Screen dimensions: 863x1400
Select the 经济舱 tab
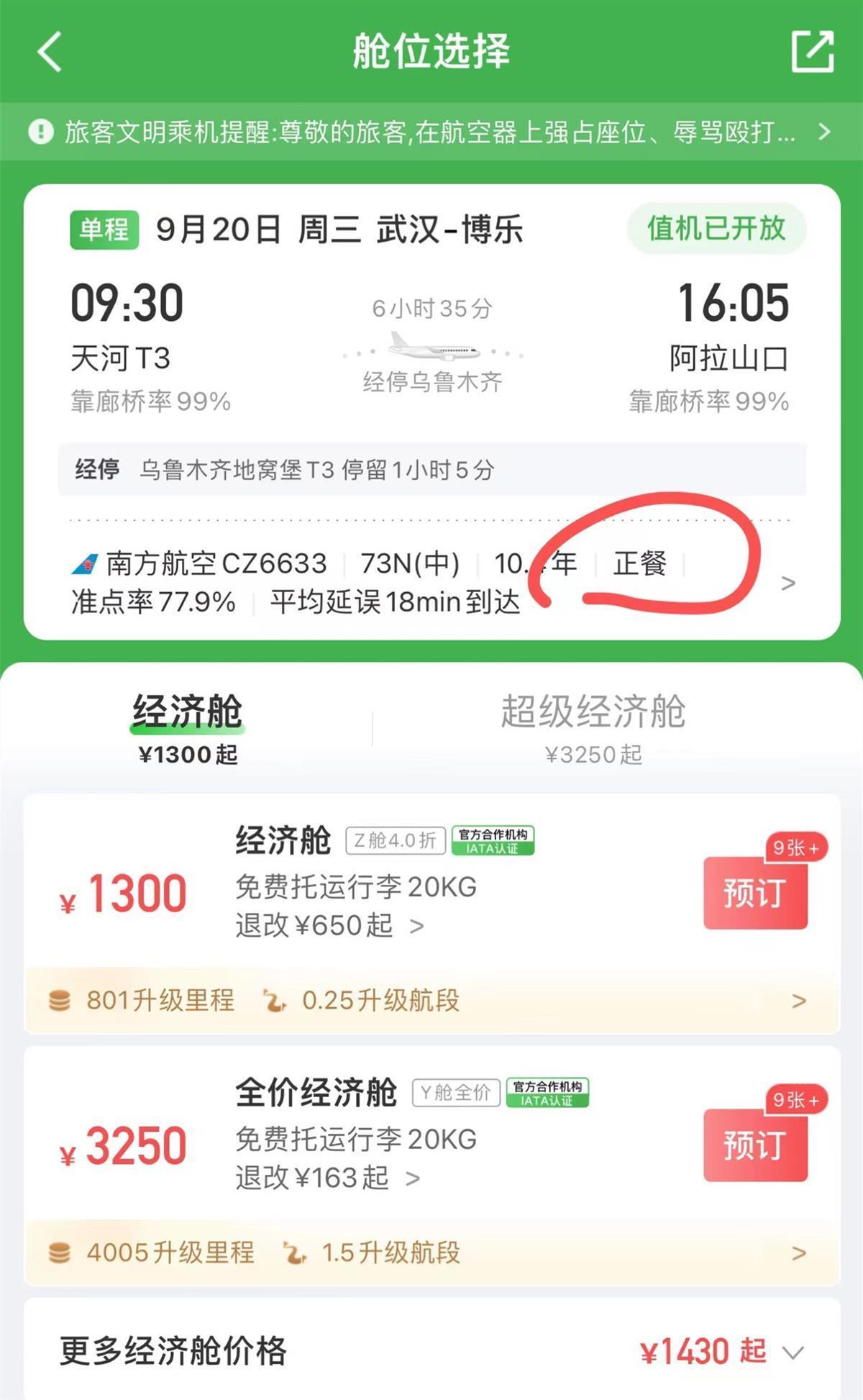[187, 728]
